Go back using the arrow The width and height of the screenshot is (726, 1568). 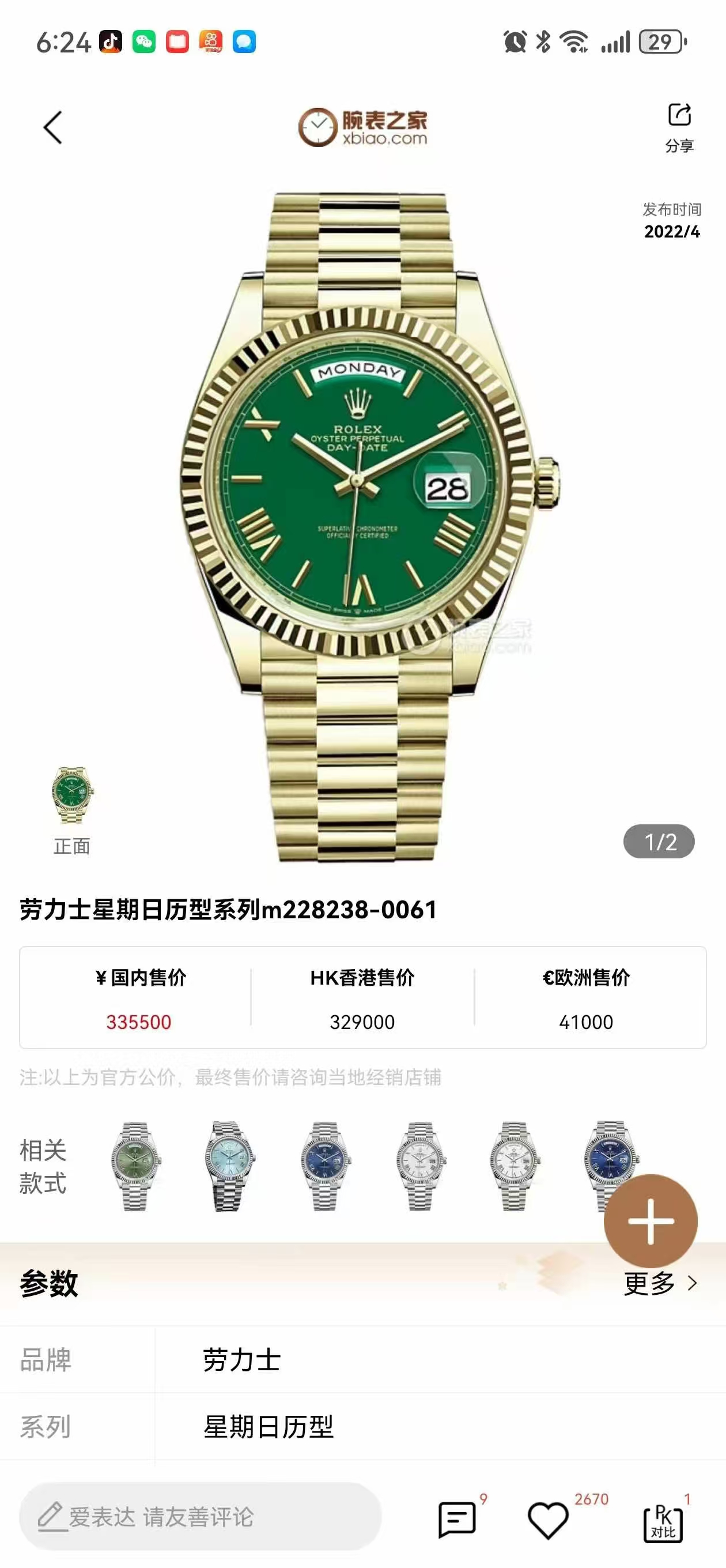point(53,127)
